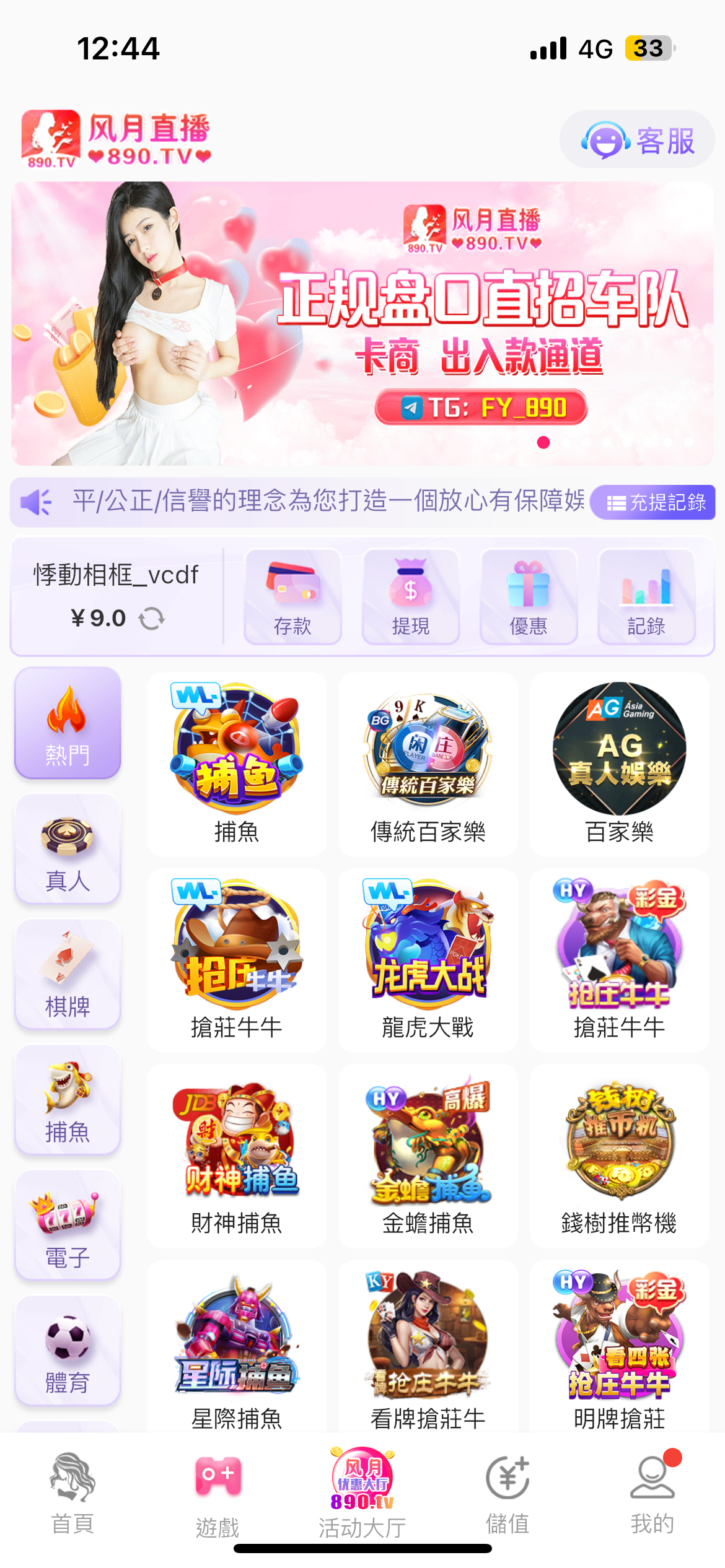Open 存款 deposit
725x1568 pixels.
(292, 597)
